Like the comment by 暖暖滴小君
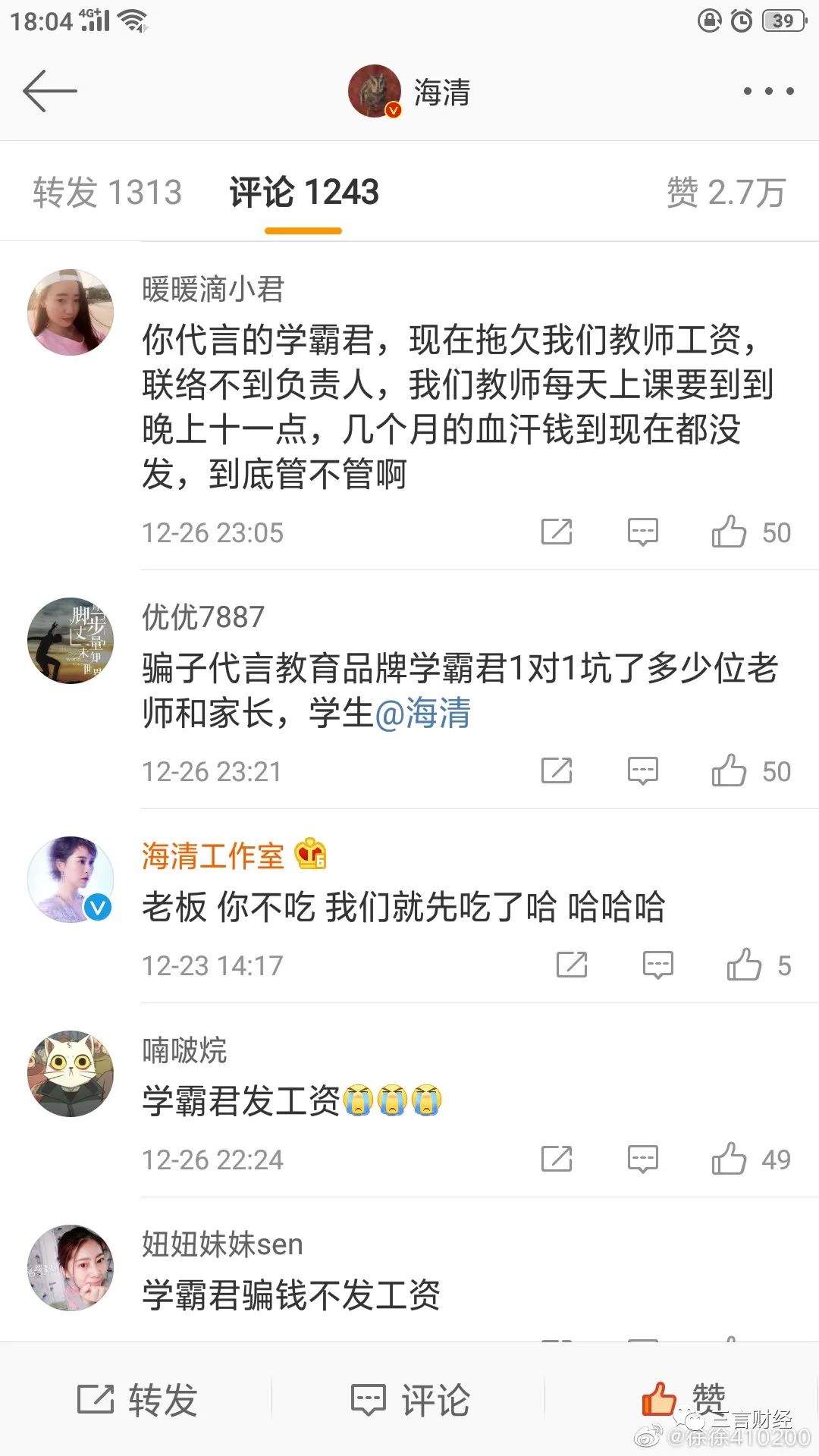 pos(730,532)
